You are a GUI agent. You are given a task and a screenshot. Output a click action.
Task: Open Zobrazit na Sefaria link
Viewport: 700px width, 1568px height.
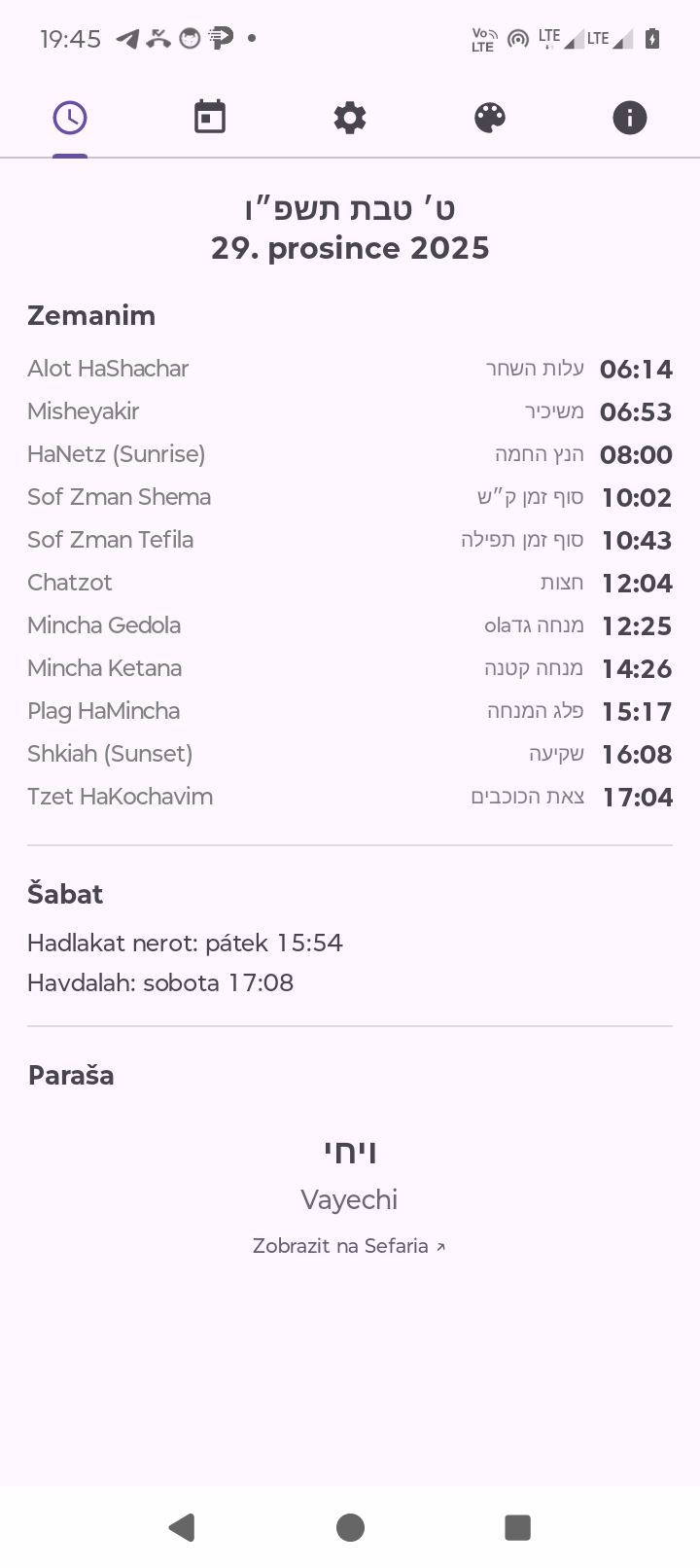tap(349, 1246)
